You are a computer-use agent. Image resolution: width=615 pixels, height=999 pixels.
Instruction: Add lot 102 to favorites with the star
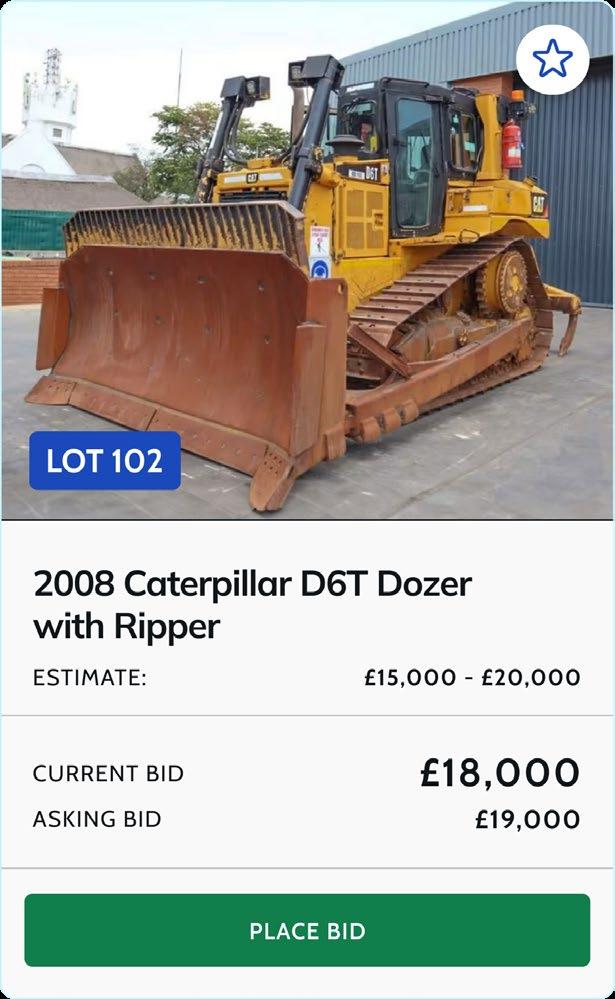[553, 59]
